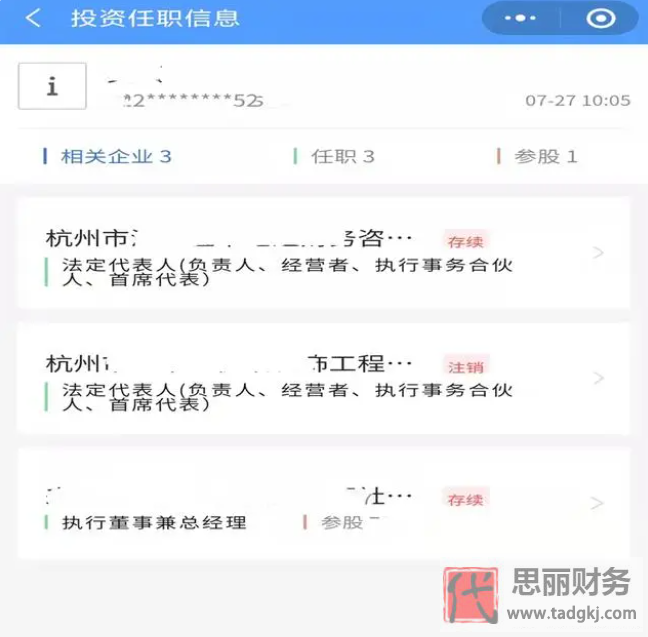The width and height of the screenshot is (648, 637).
Task: Go back from 投资任职信息 page
Action: [x=33, y=18]
